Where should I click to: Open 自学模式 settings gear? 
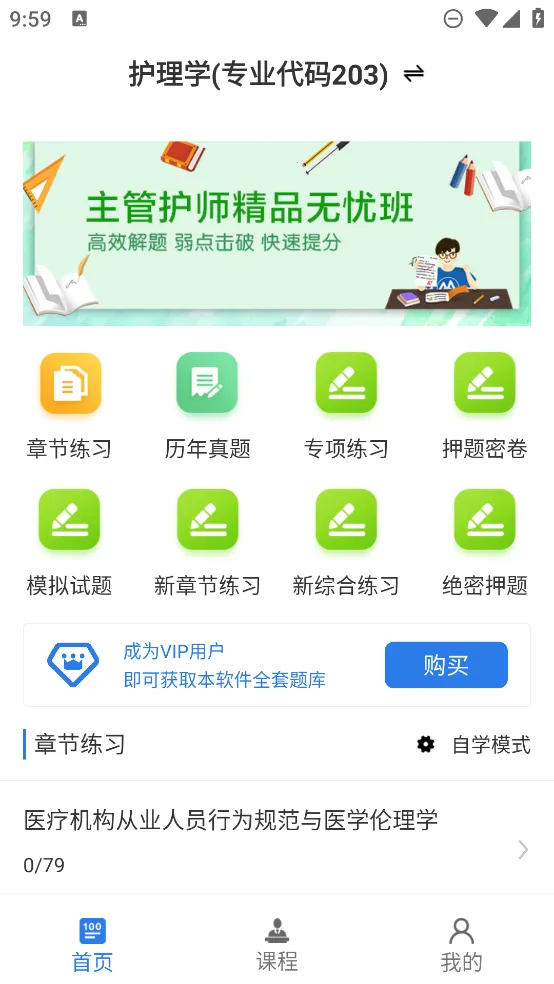[x=425, y=745]
